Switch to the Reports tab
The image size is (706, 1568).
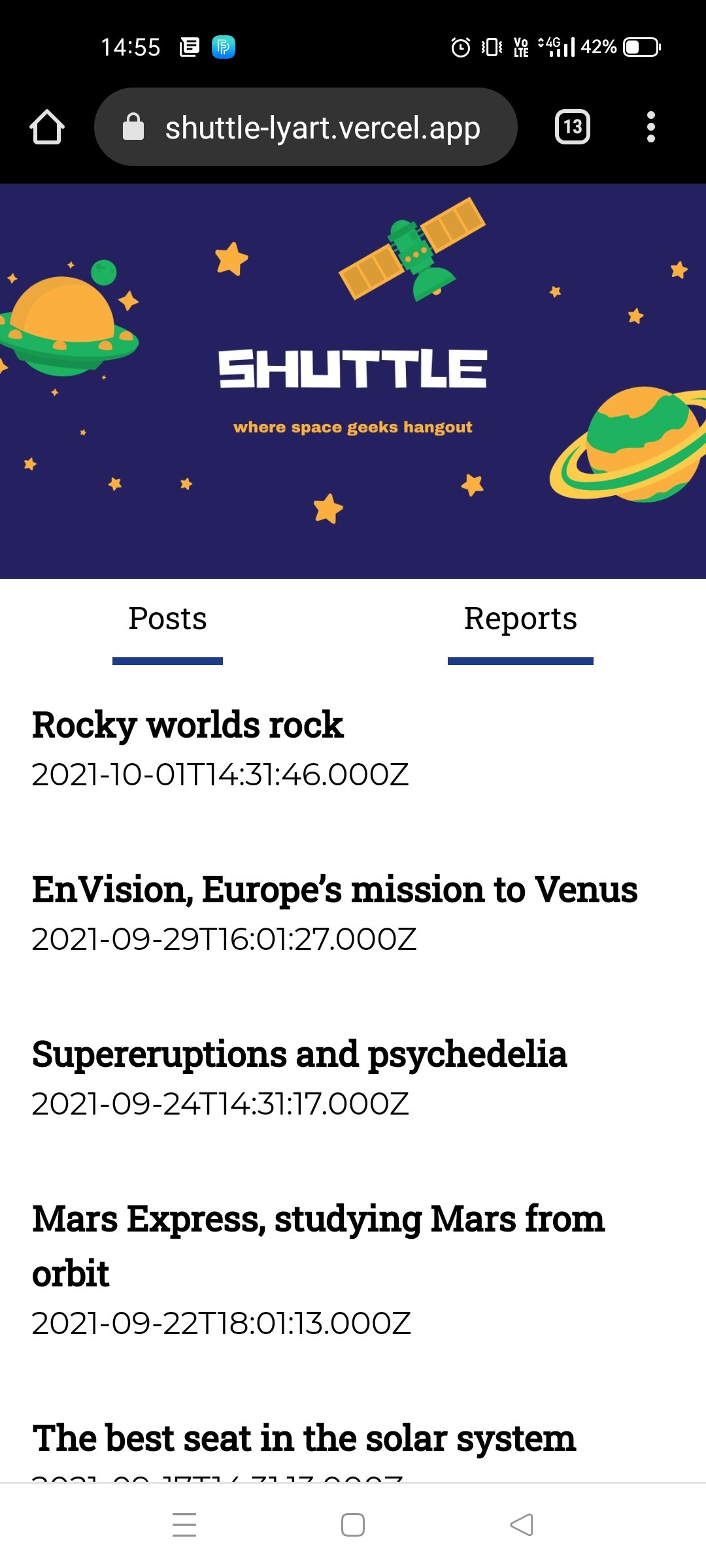click(520, 619)
